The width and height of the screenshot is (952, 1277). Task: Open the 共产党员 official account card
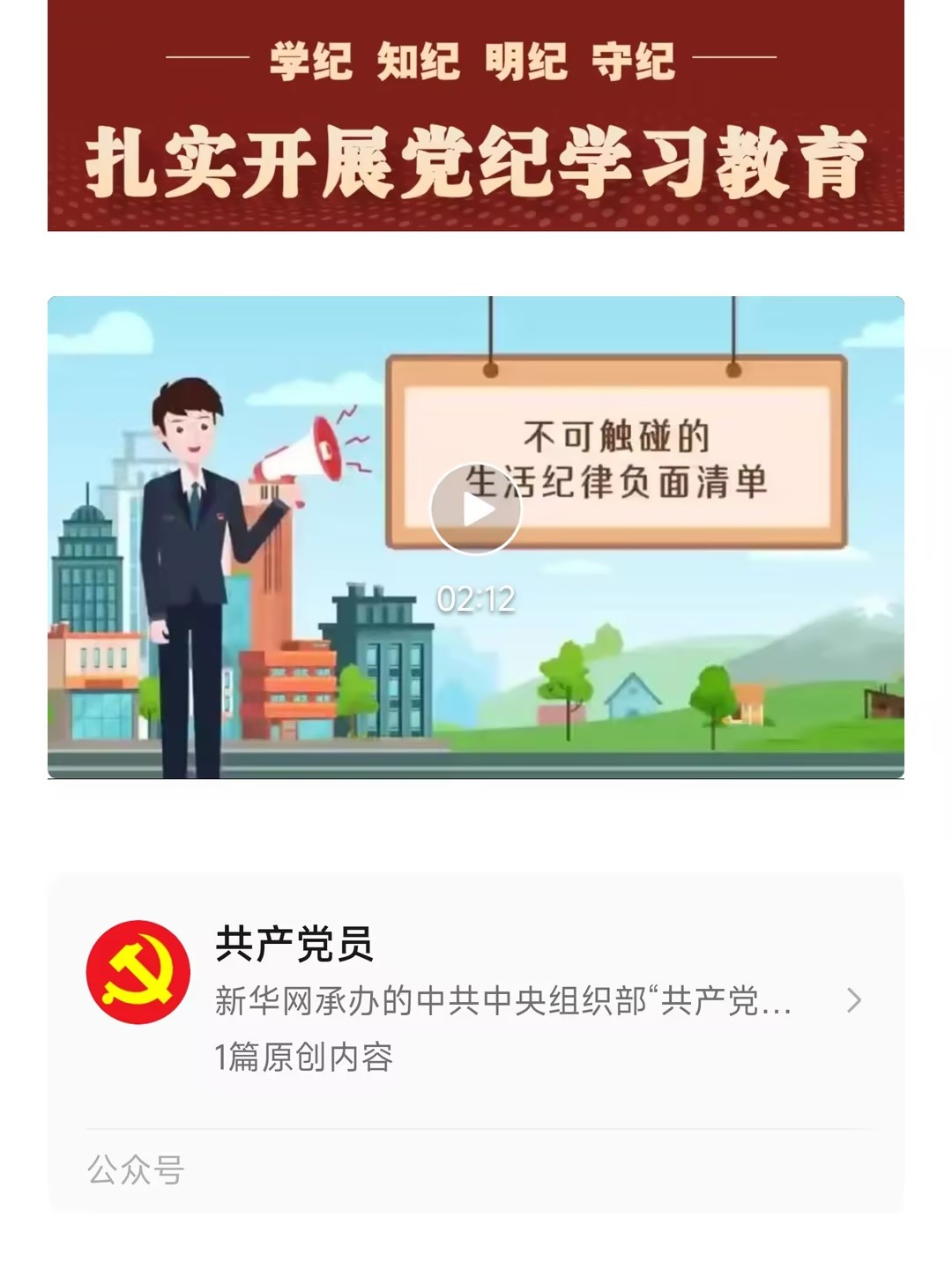point(476,999)
